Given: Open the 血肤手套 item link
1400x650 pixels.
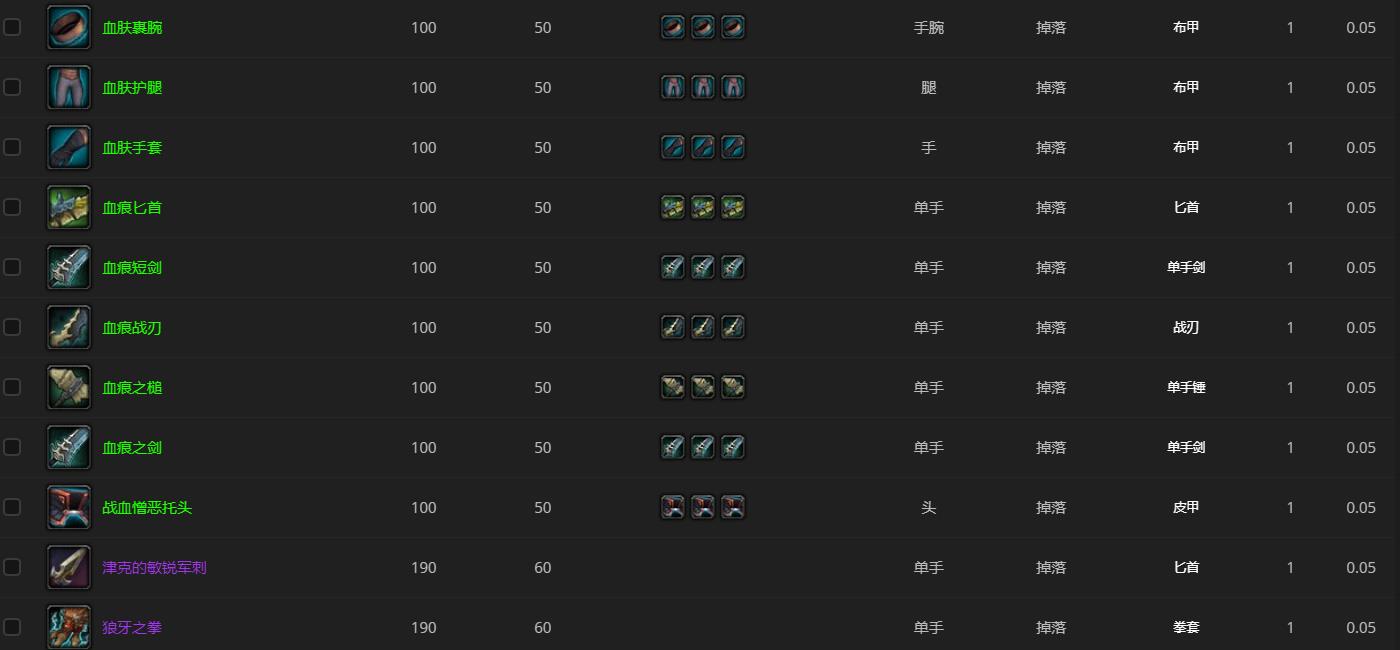Looking at the screenshot, I should pyautogui.click(x=132, y=148).
